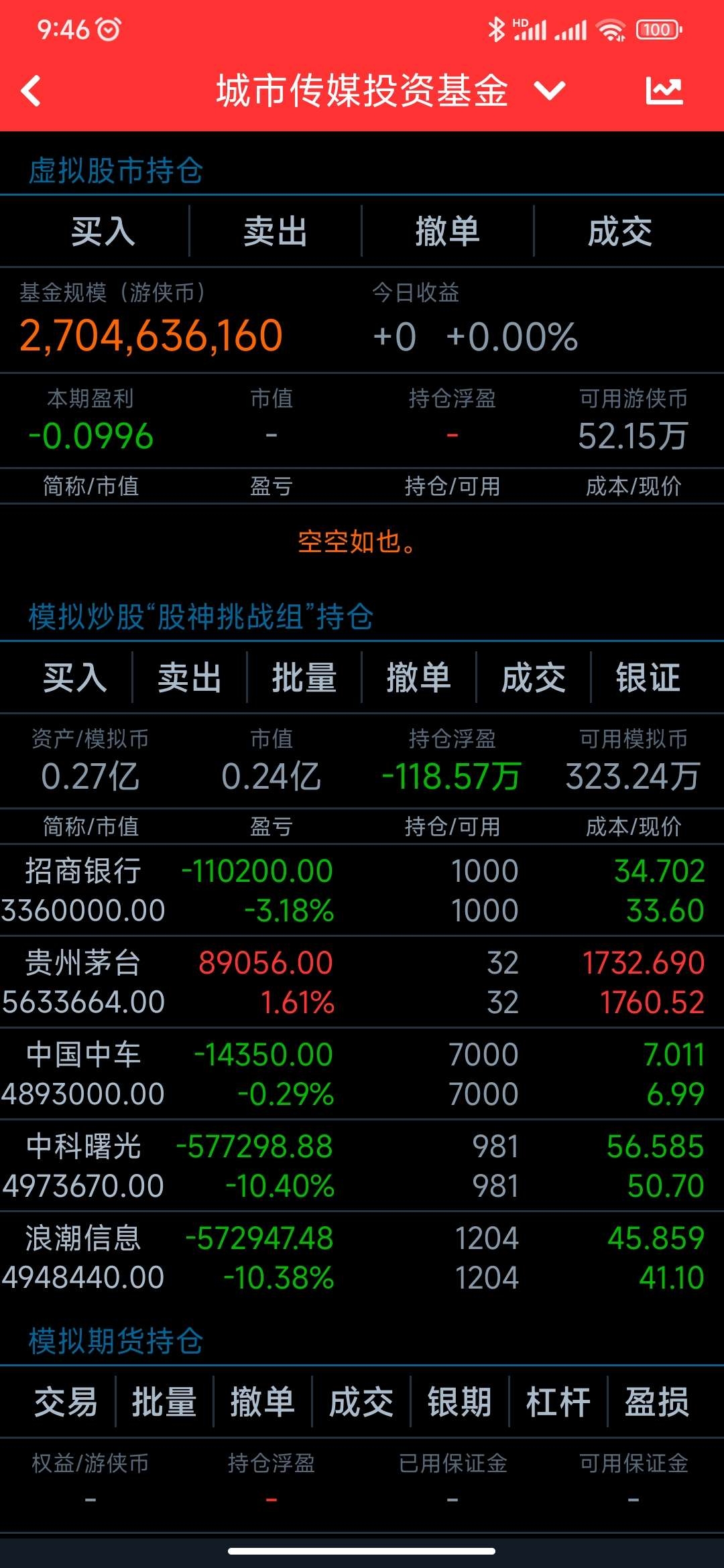Open 银期 in futures section
Screen dimensions: 724x1568
click(x=460, y=1402)
